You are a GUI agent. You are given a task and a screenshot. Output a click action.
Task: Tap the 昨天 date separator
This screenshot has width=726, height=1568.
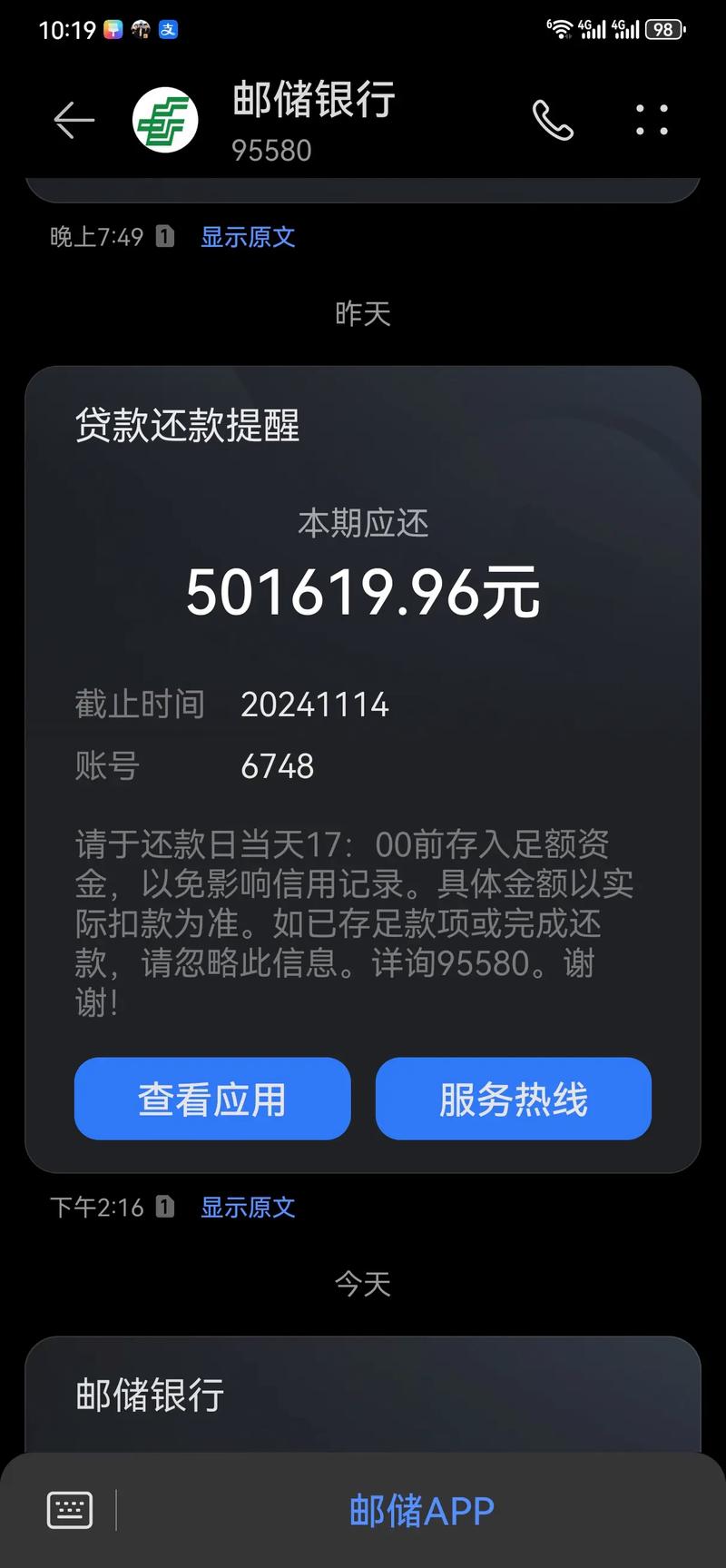pos(363,314)
